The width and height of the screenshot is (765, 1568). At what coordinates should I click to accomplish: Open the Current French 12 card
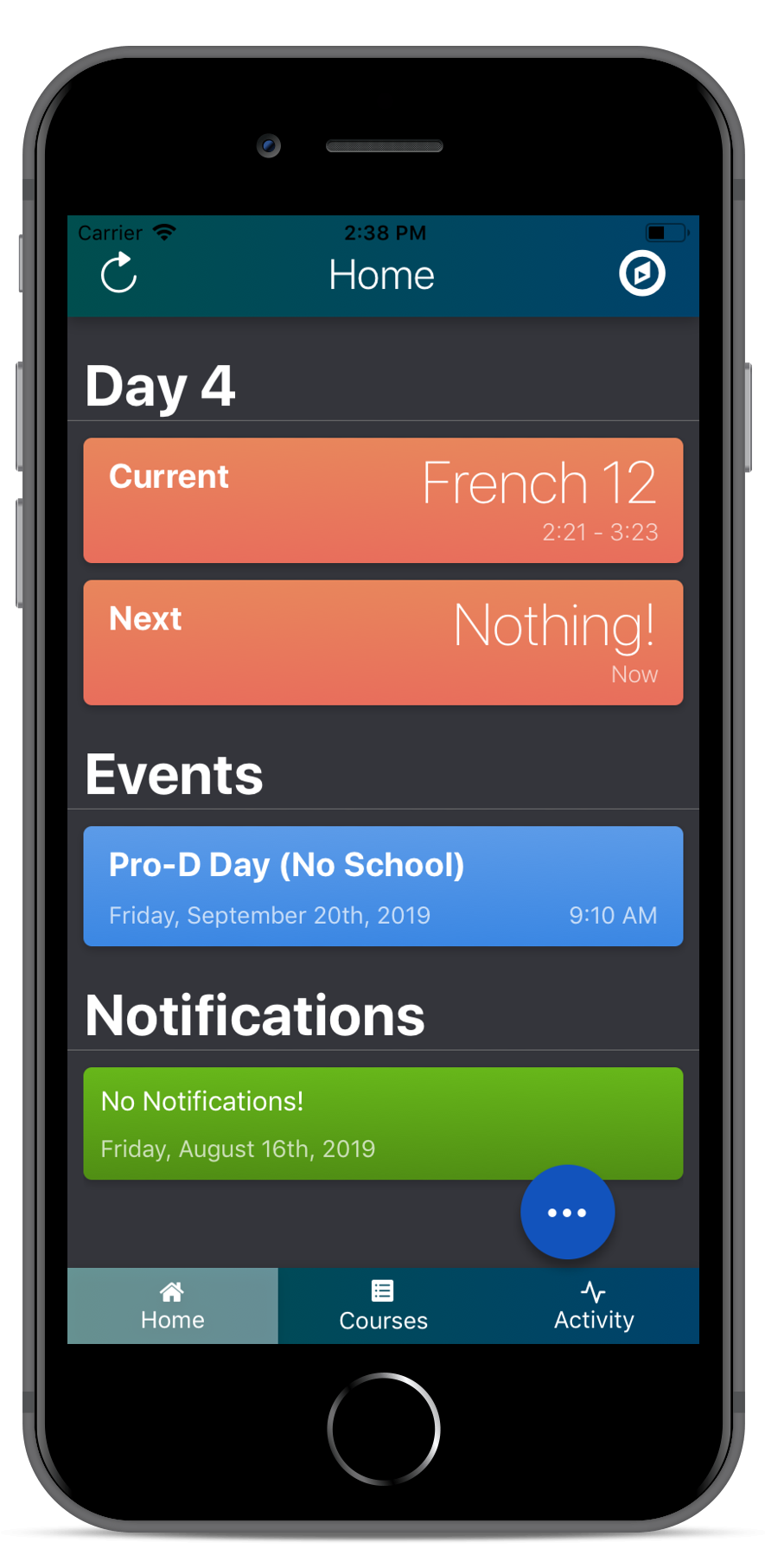point(383,501)
